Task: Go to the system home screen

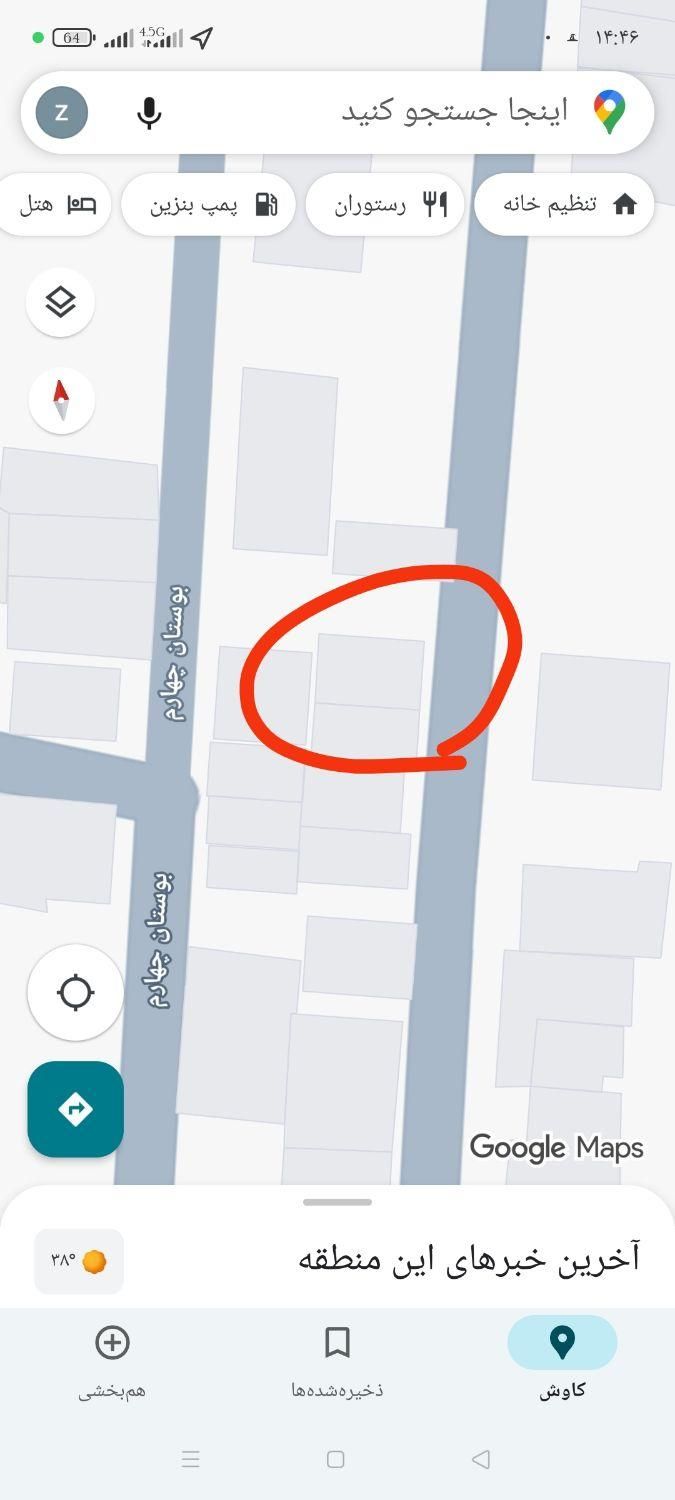Action: (336, 1460)
